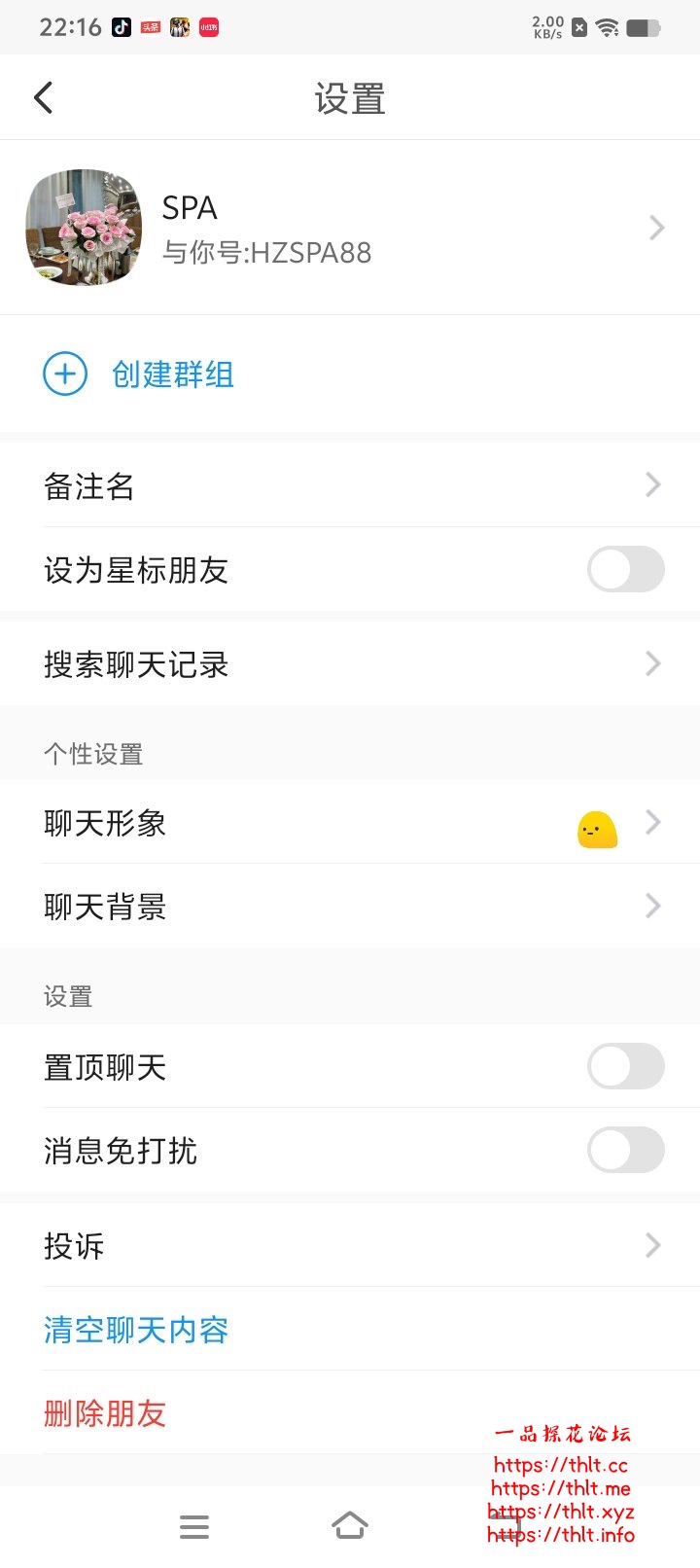The width and height of the screenshot is (700, 1568).
Task: Tap the TikTok icon in the status bar
Action: [121, 26]
